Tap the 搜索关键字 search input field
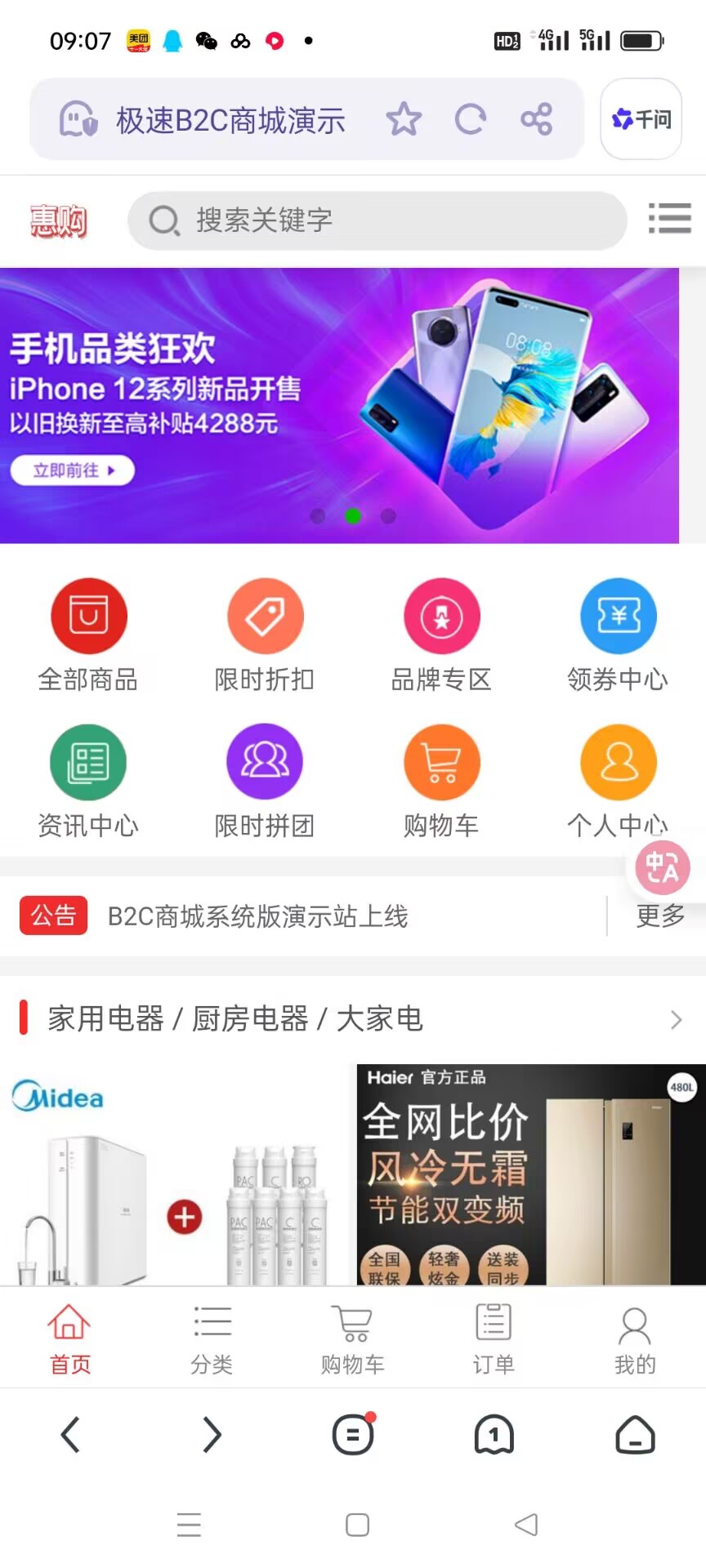The image size is (706, 1568). point(376,220)
